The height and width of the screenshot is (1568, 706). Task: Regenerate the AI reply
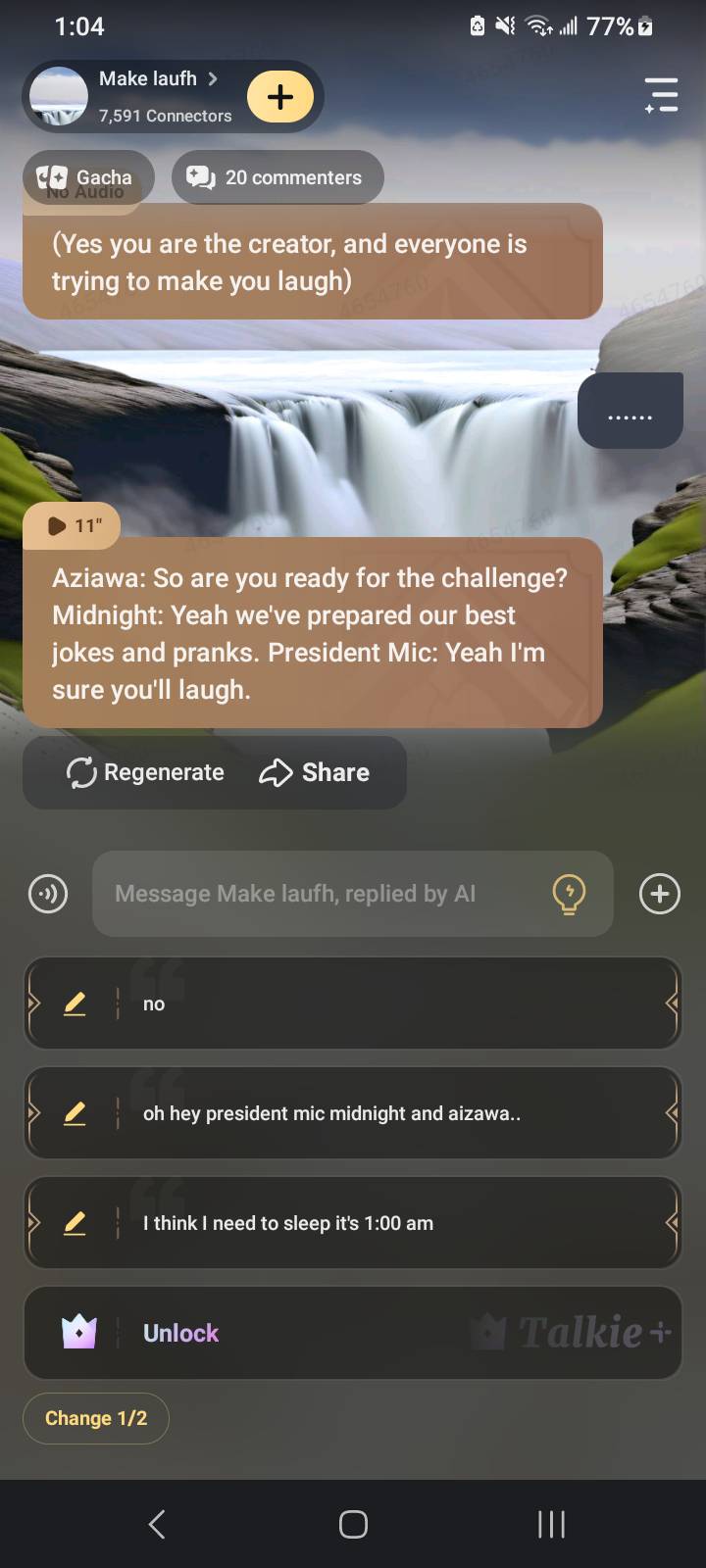[145, 772]
